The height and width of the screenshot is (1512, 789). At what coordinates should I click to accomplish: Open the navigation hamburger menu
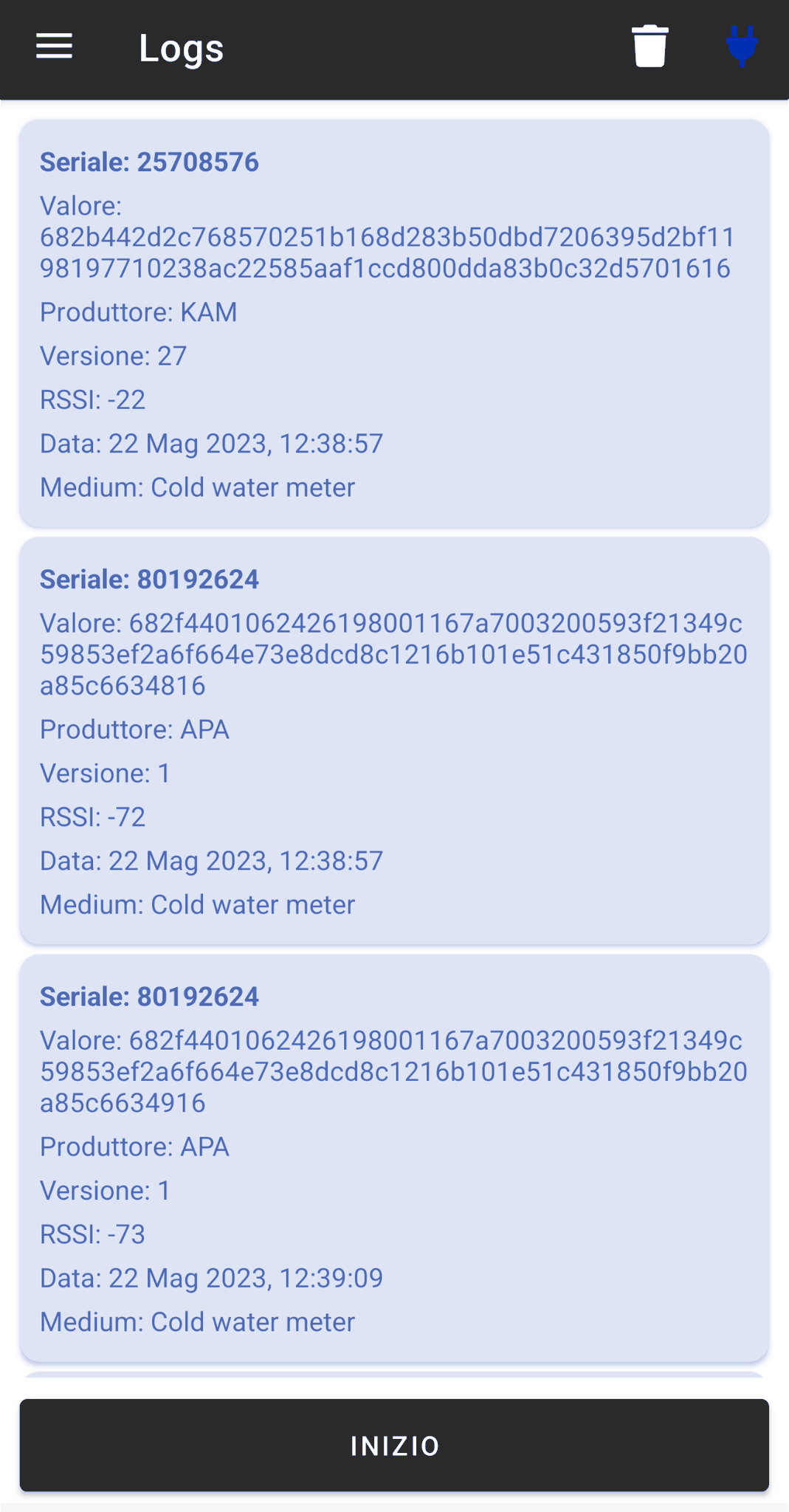click(52, 47)
